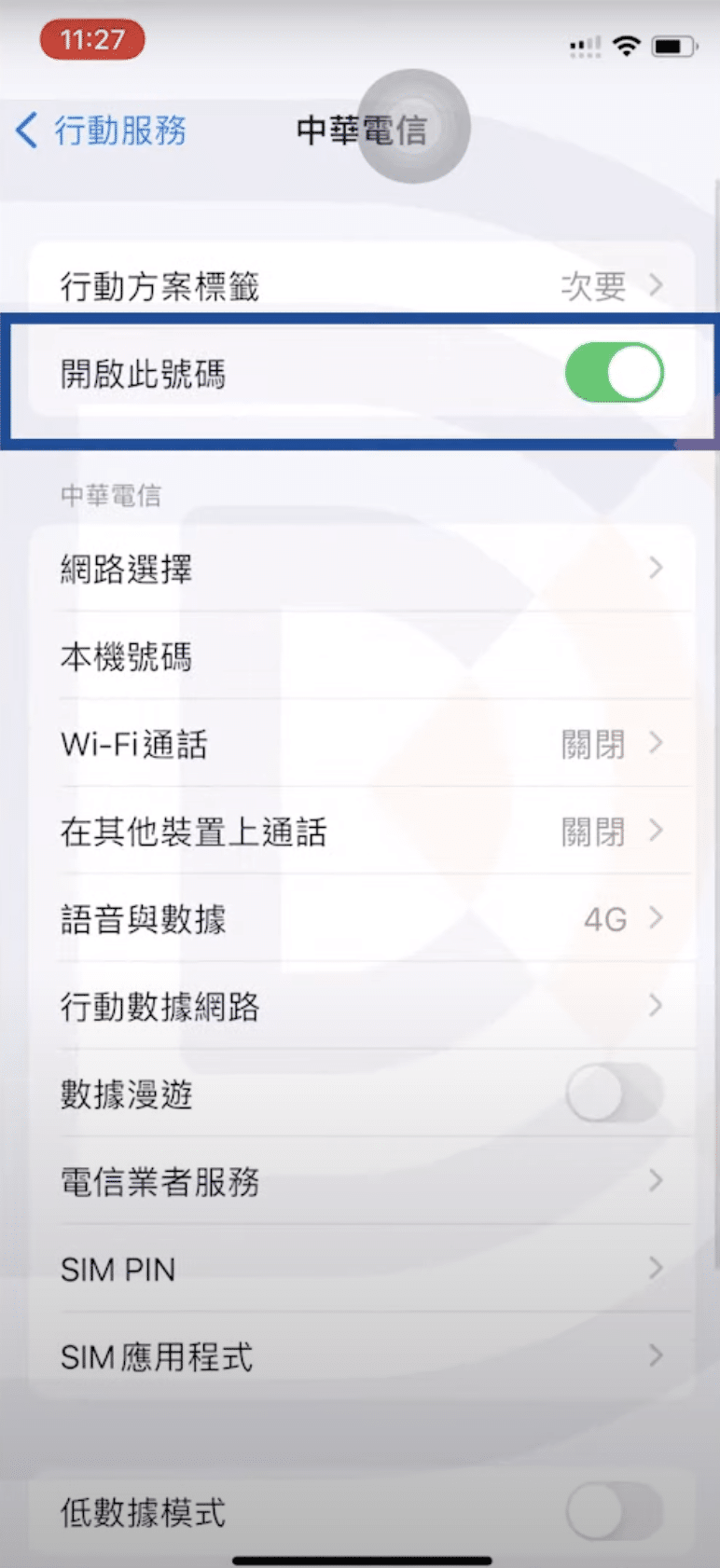Open 網路選擇 settings

362,568
